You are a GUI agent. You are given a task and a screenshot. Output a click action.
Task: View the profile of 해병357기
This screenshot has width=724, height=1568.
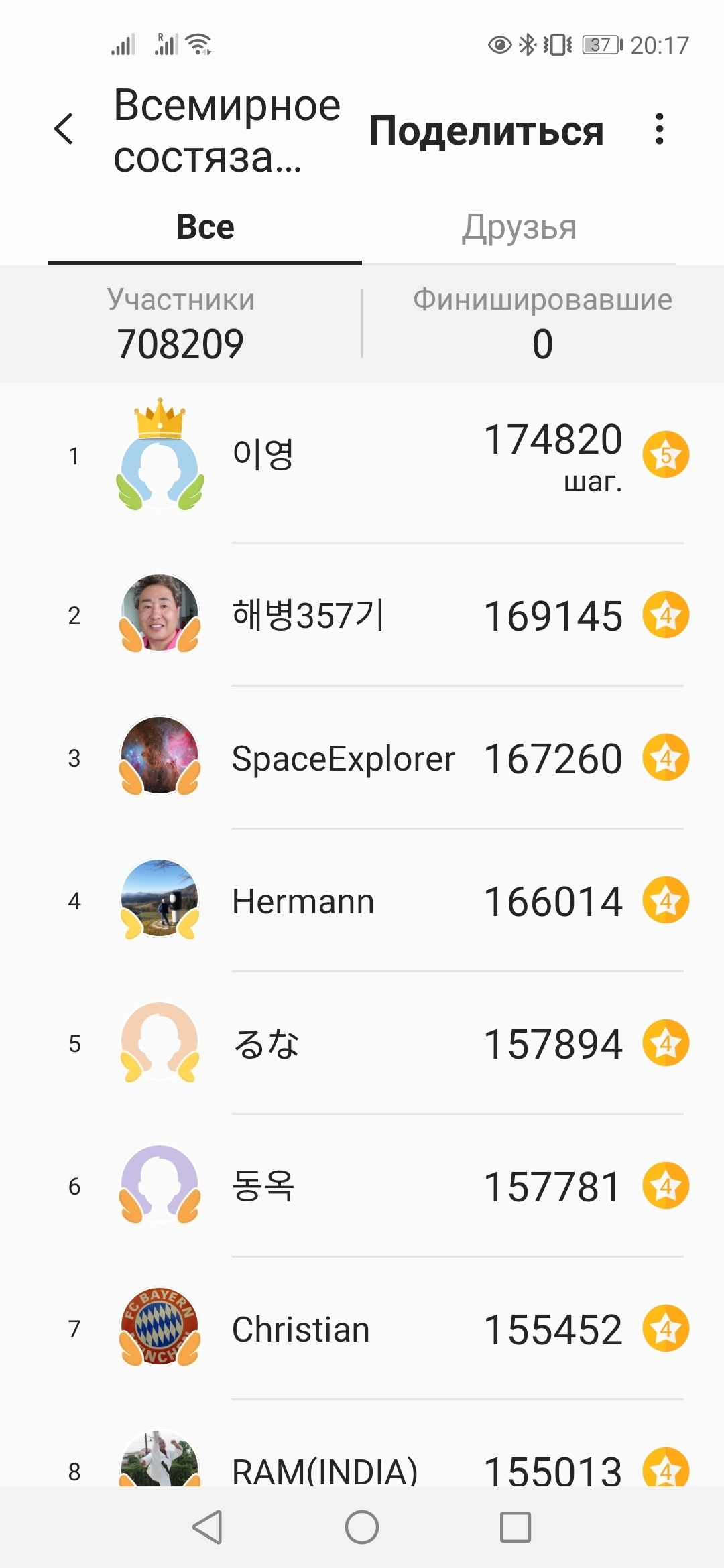(x=362, y=615)
